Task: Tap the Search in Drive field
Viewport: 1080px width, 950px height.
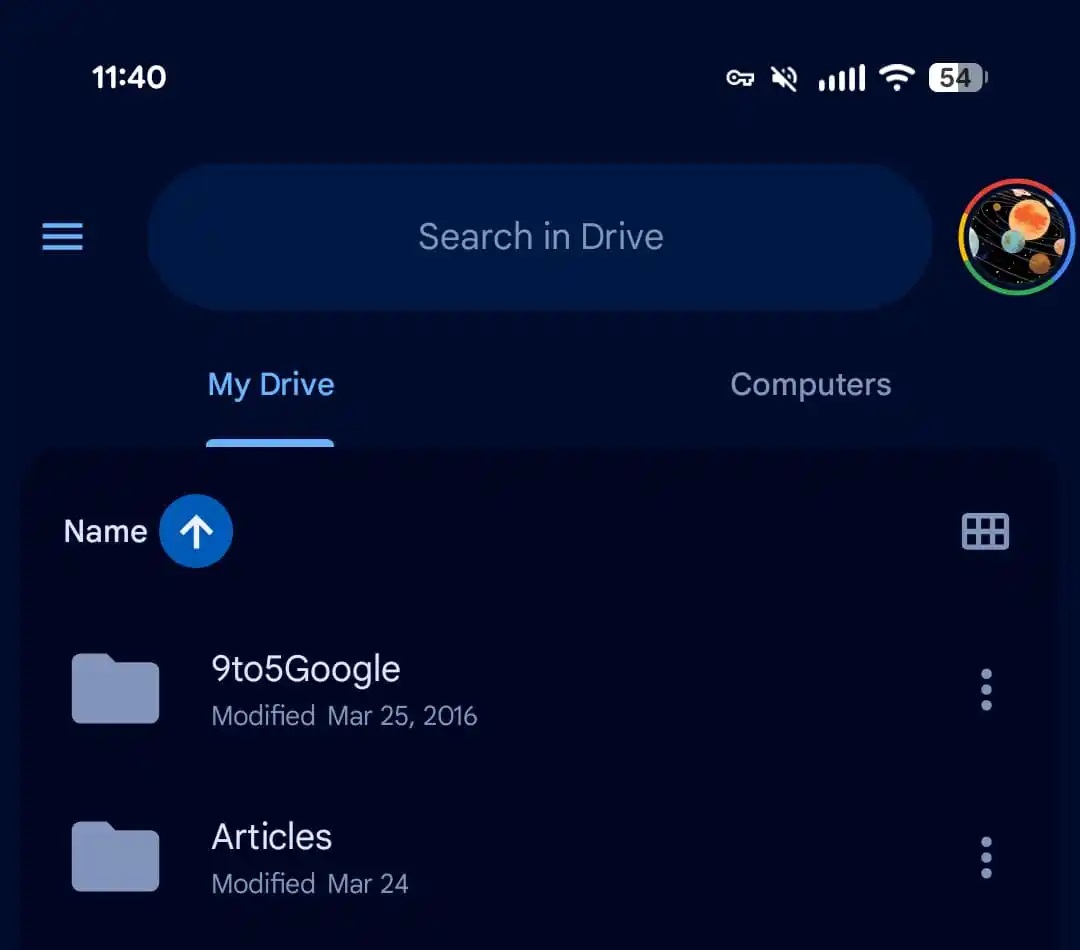Action: coord(540,237)
